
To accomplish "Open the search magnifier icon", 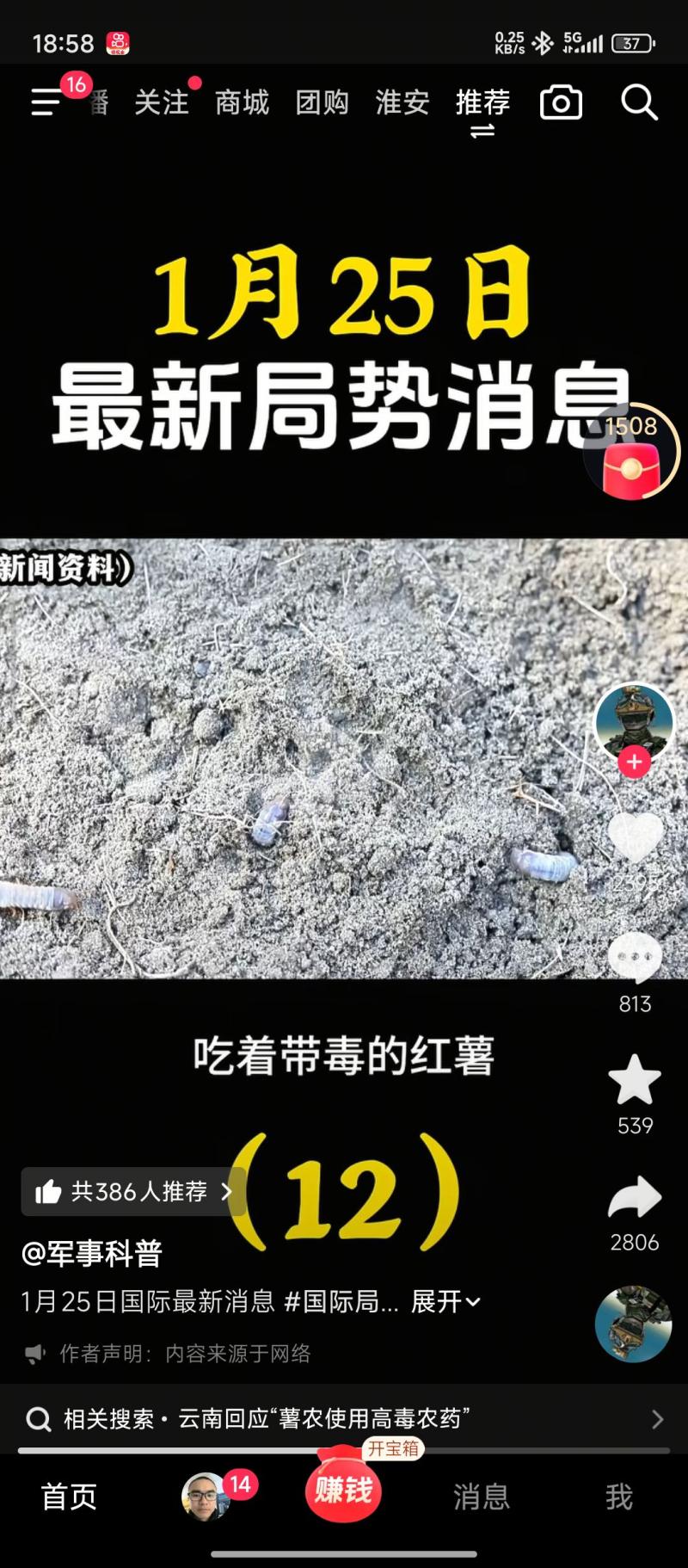I will pos(639,103).
